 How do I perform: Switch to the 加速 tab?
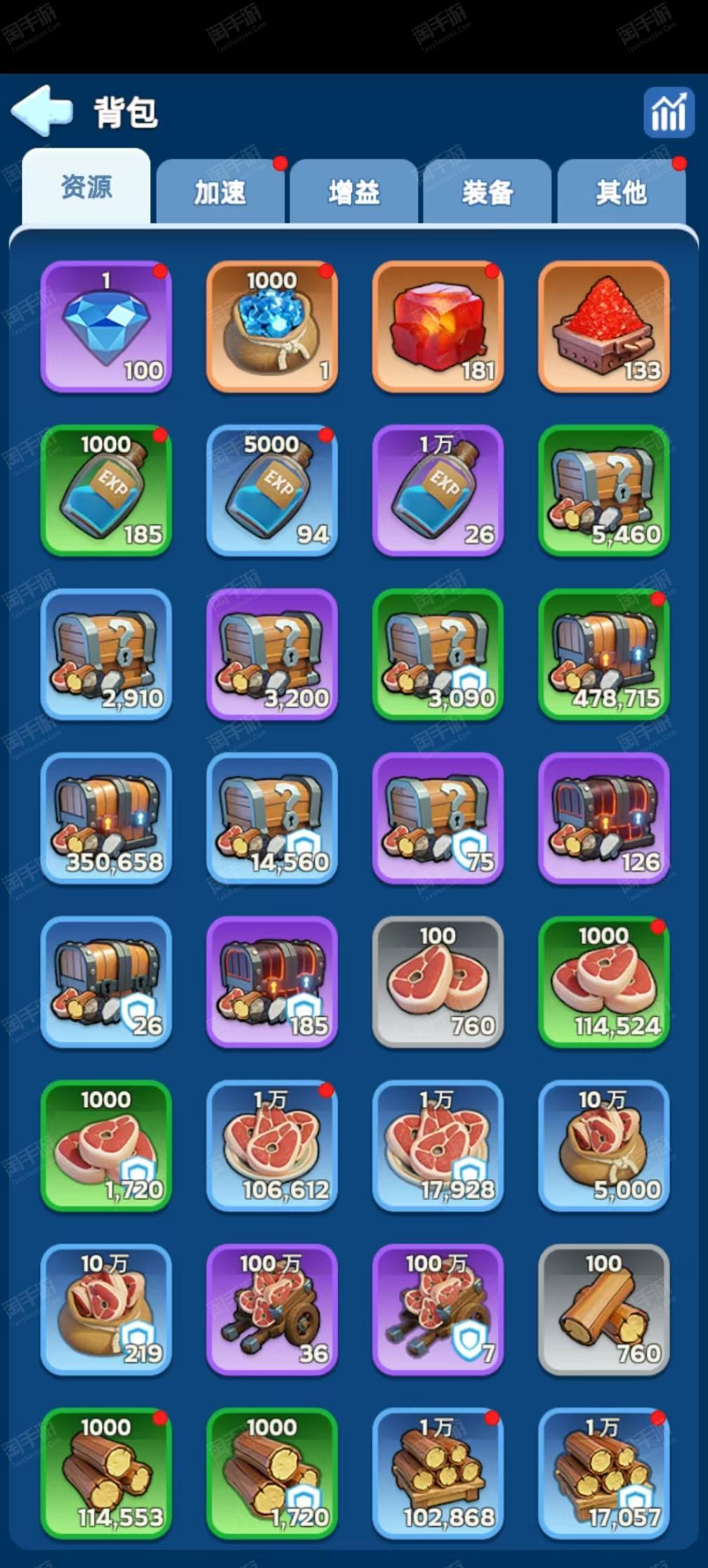click(220, 192)
